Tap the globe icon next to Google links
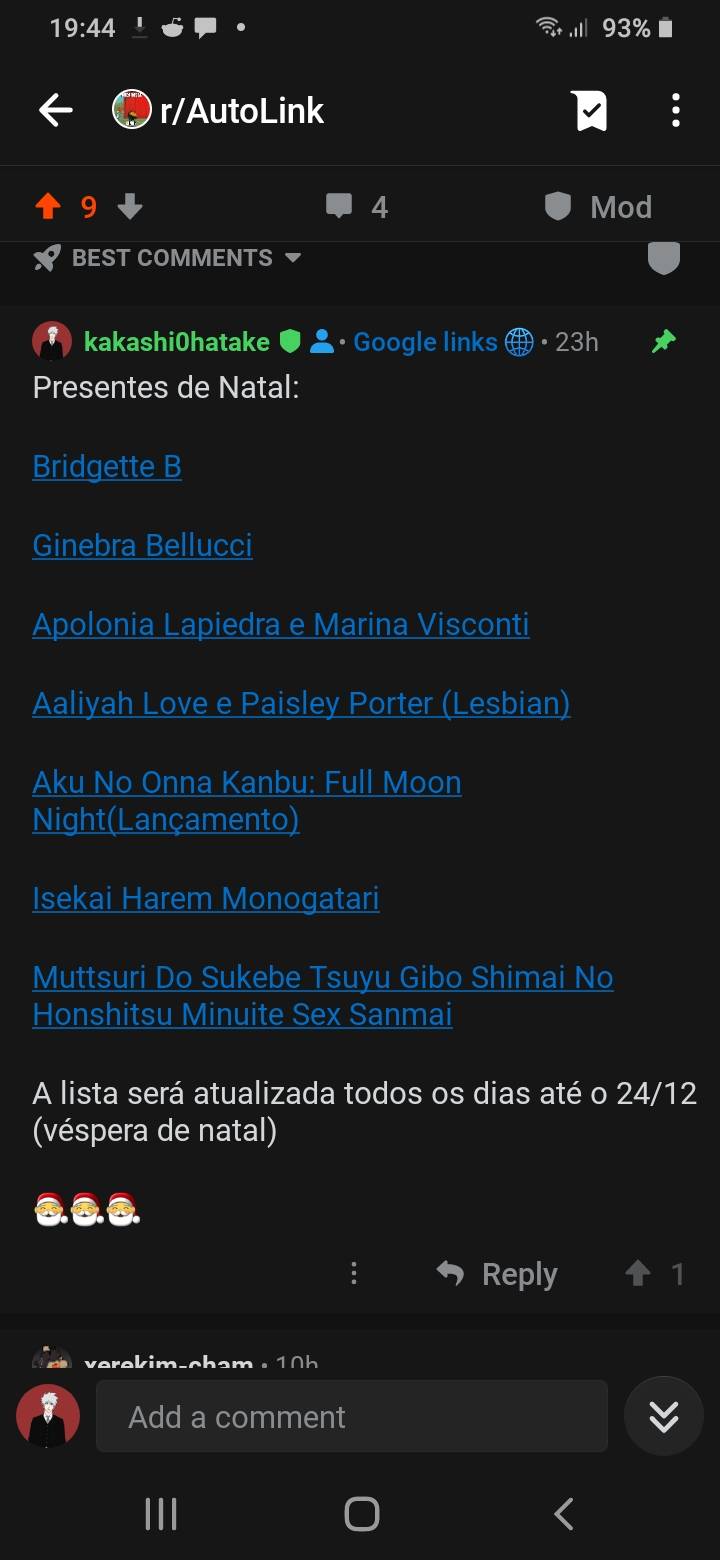Viewport: 720px width, 1560px height. [x=518, y=341]
